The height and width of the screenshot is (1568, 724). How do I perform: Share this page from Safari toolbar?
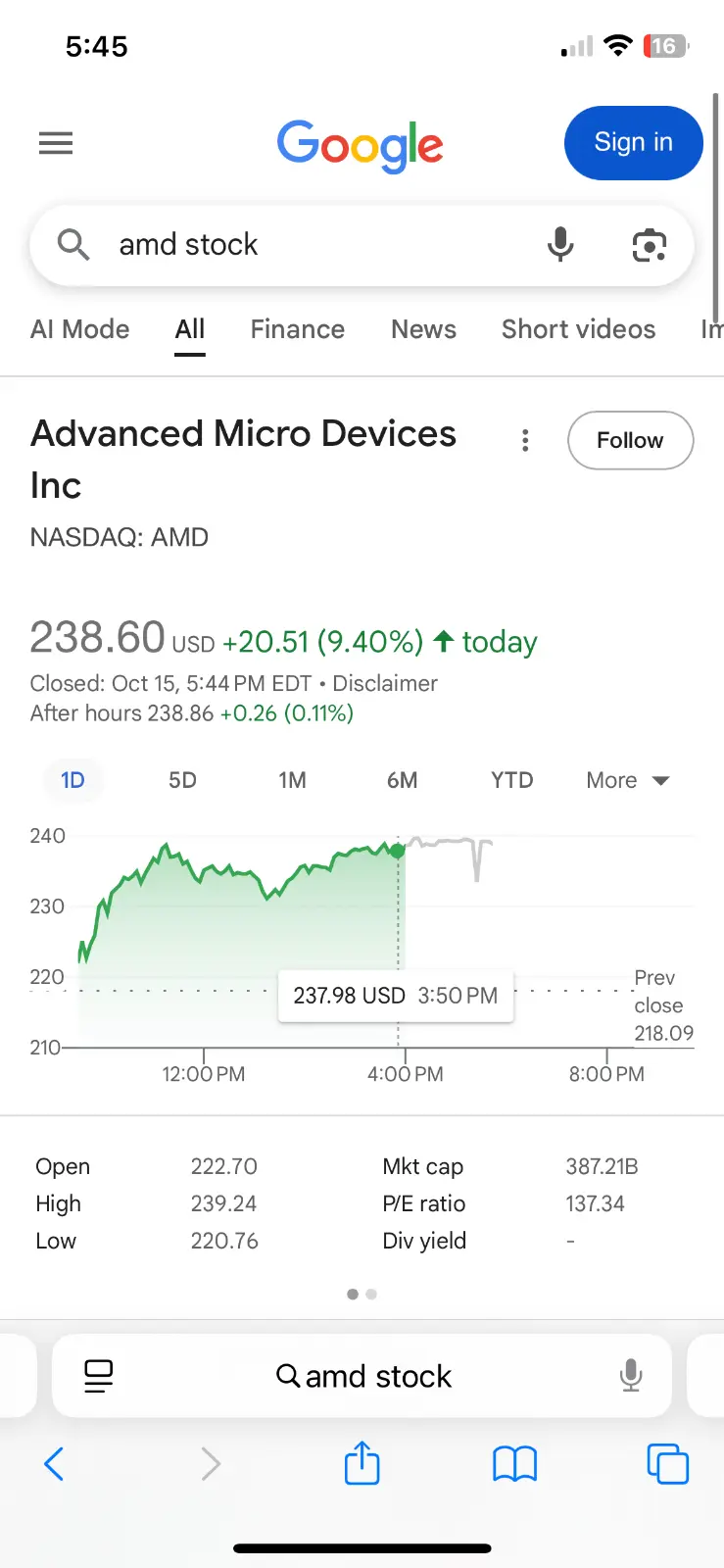point(362,1463)
